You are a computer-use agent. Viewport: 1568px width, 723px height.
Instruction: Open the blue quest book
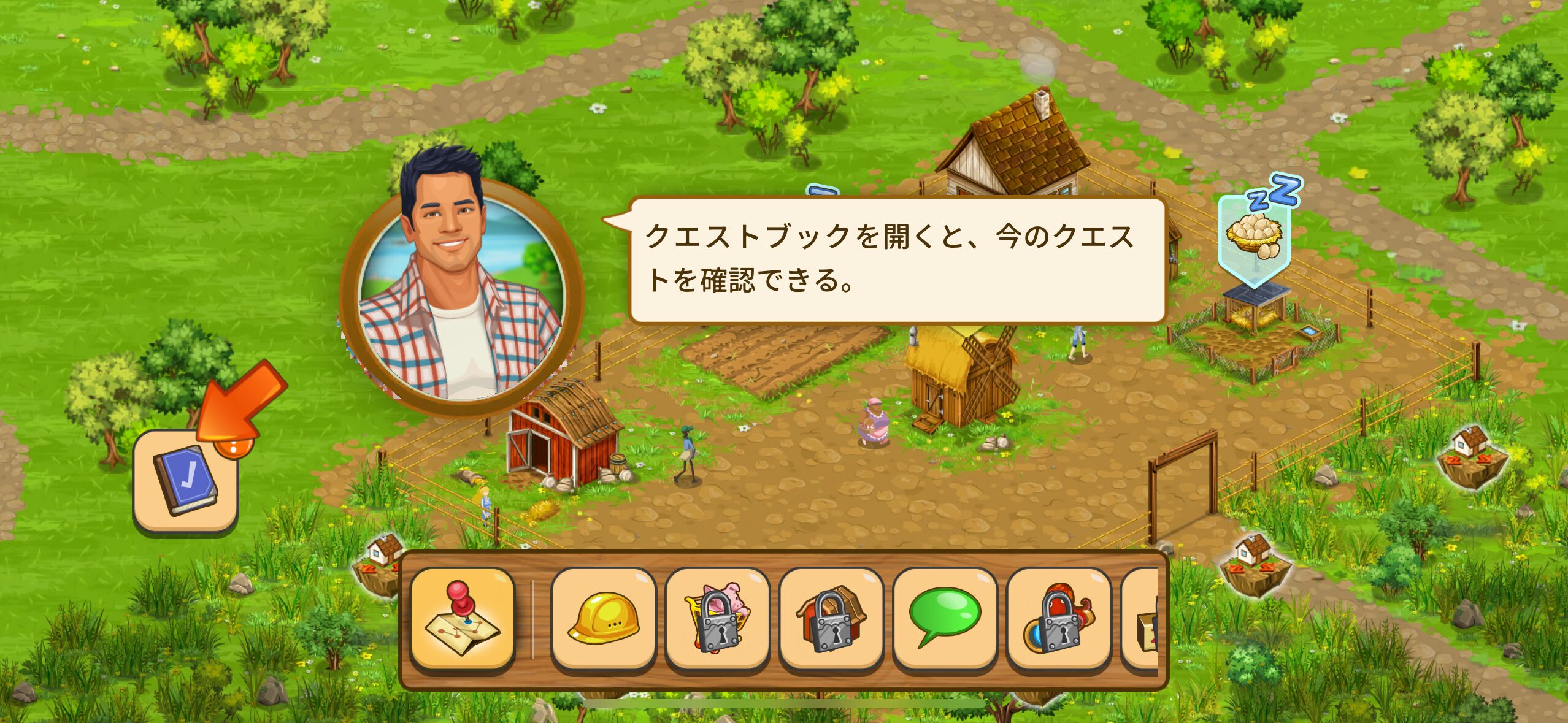(x=185, y=481)
